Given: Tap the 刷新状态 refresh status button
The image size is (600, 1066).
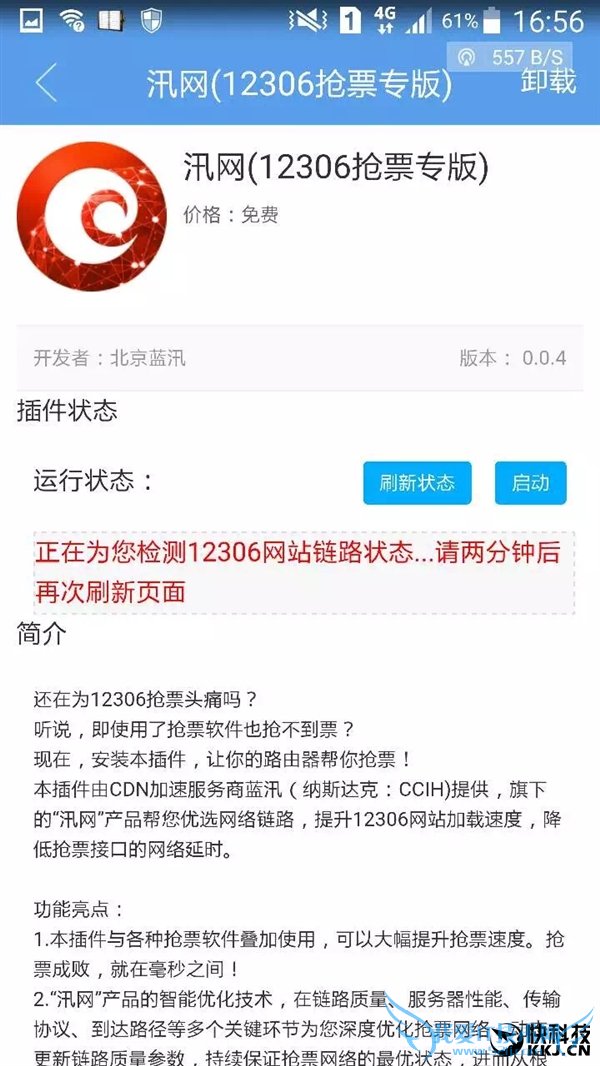Looking at the screenshot, I should point(417,483).
